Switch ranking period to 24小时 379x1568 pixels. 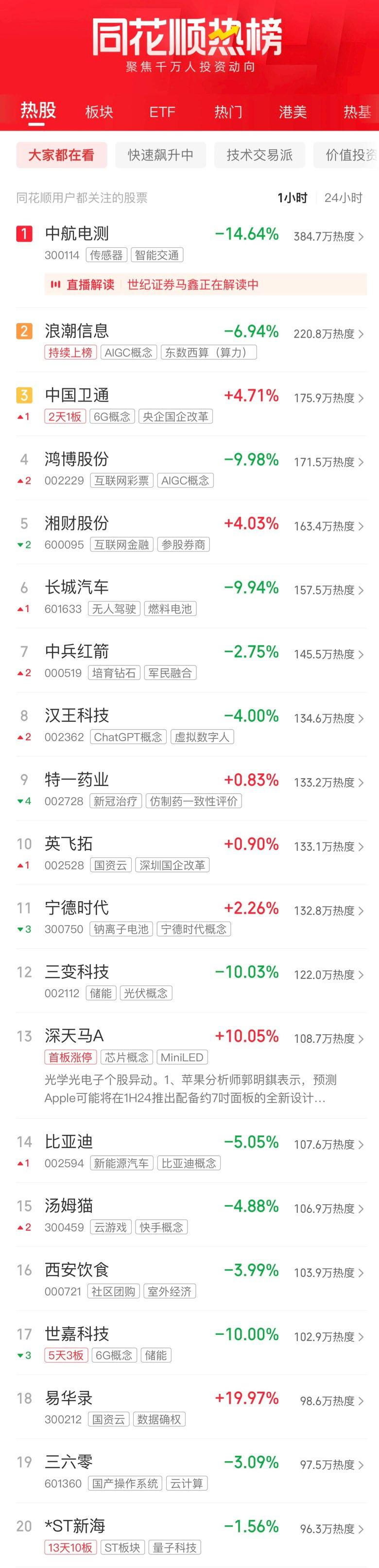pos(343,198)
